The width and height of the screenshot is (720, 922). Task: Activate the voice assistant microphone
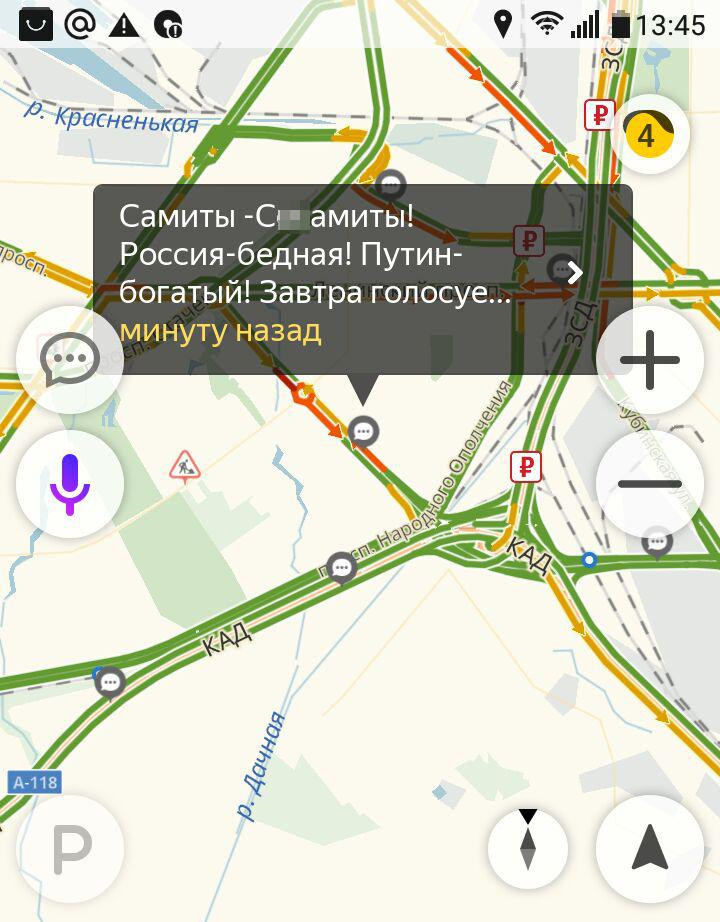(x=69, y=484)
